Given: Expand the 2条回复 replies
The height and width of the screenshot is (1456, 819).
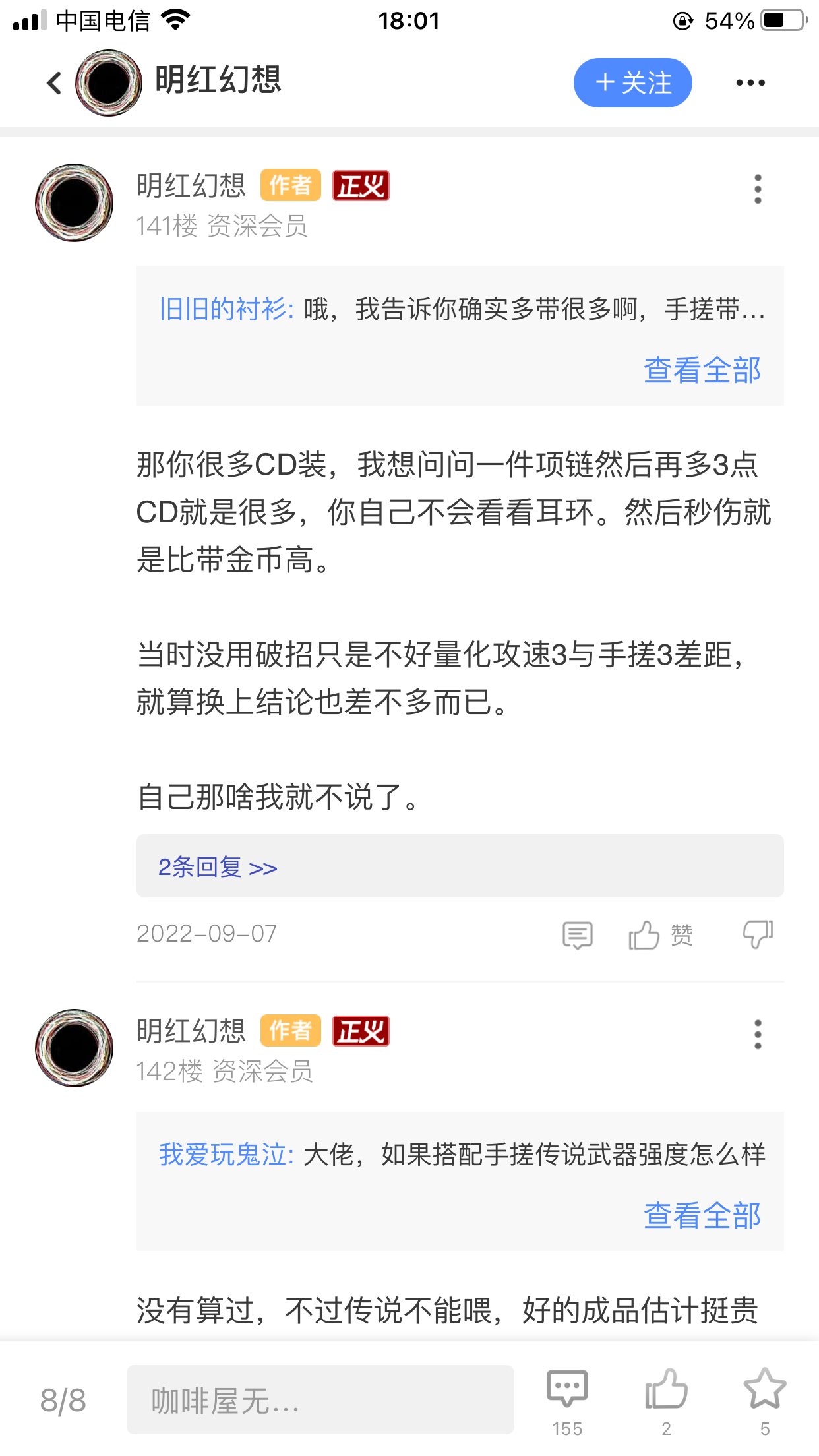Looking at the screenshot, I should tap(218, 867).
